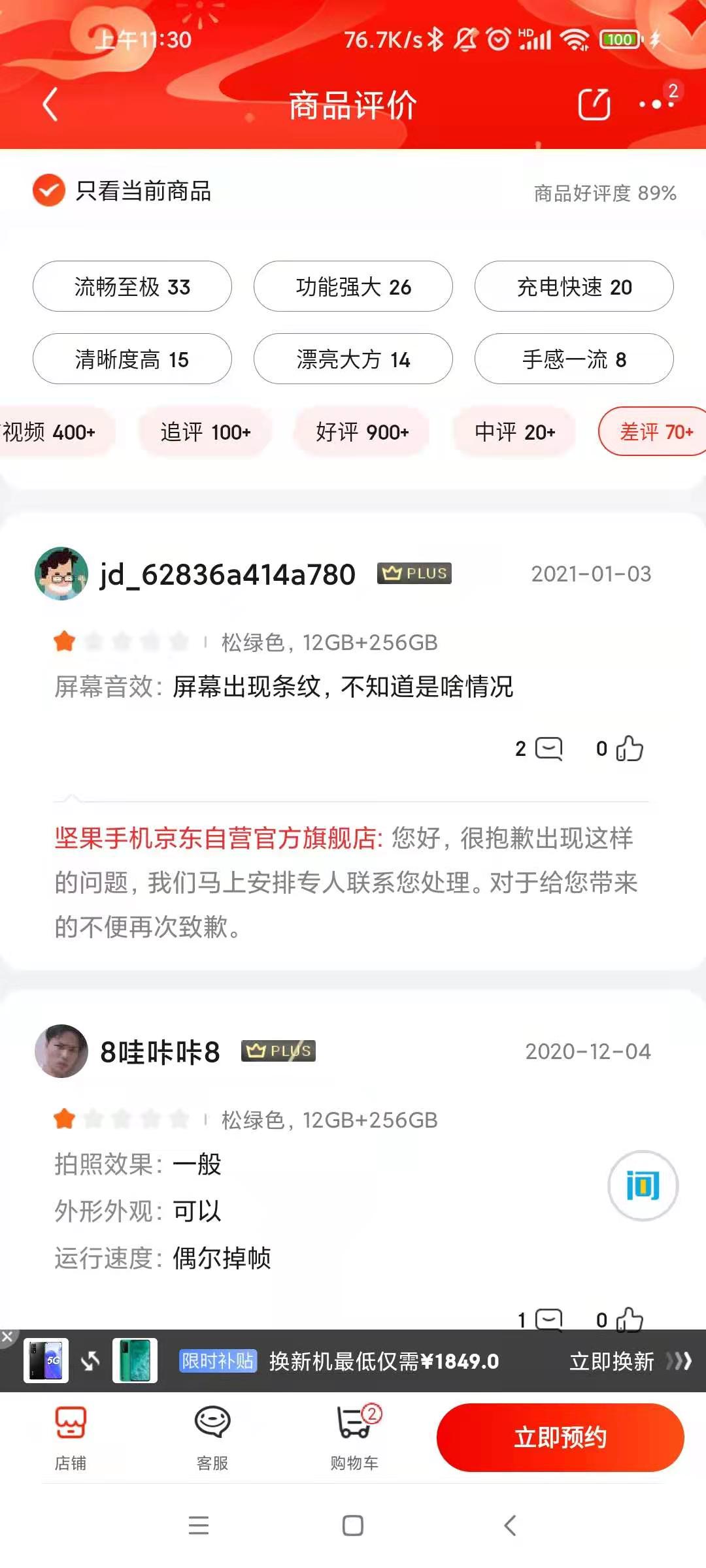The image size is (706, 1568).
Task: Open the three-dot overflow menu
Action: tap(657, 104)
